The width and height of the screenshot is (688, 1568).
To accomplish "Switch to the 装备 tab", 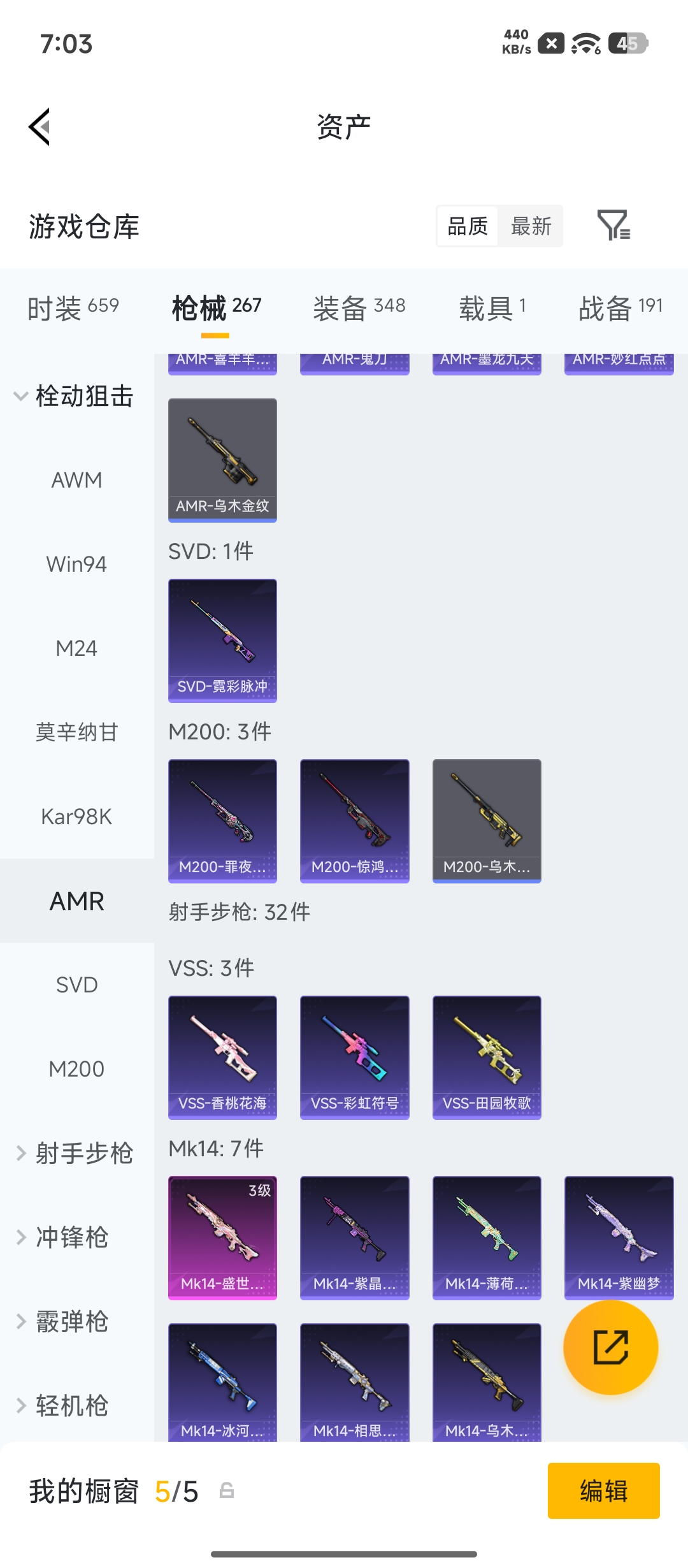I will coord(359,309).
